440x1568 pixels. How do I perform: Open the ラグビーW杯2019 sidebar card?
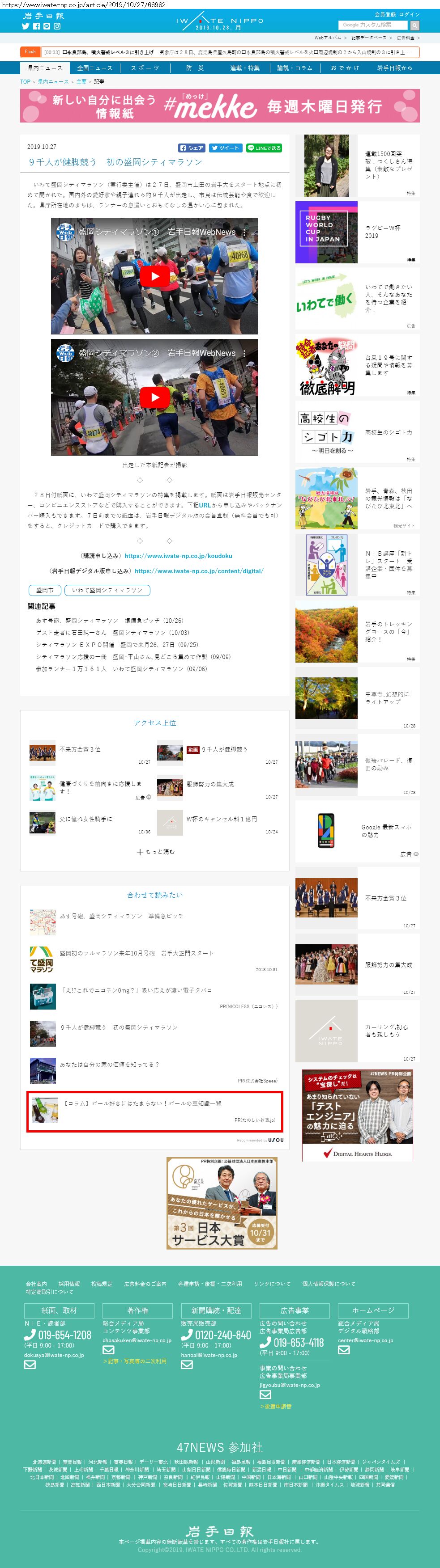click(x=357, y=232)
